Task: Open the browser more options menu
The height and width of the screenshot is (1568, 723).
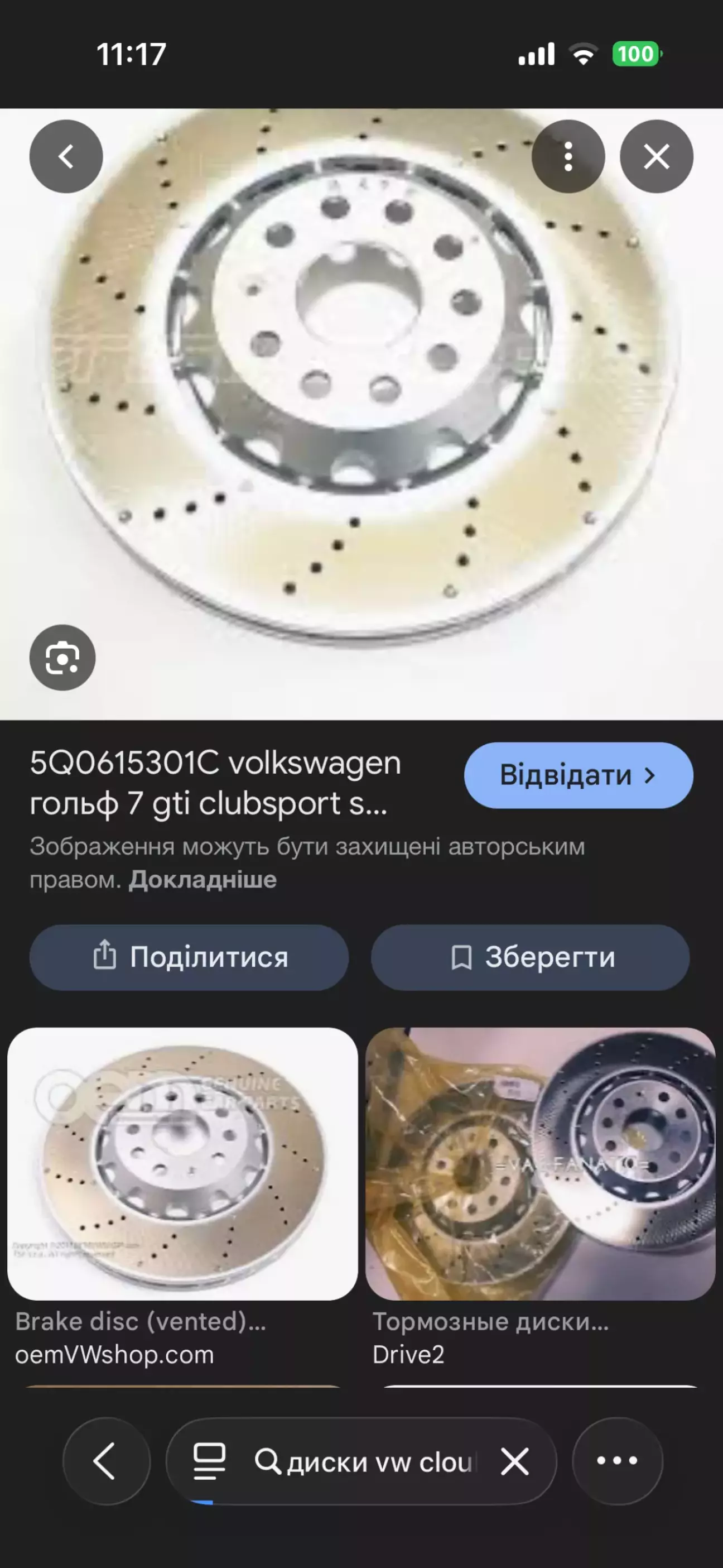Action: coord(617,1461)
